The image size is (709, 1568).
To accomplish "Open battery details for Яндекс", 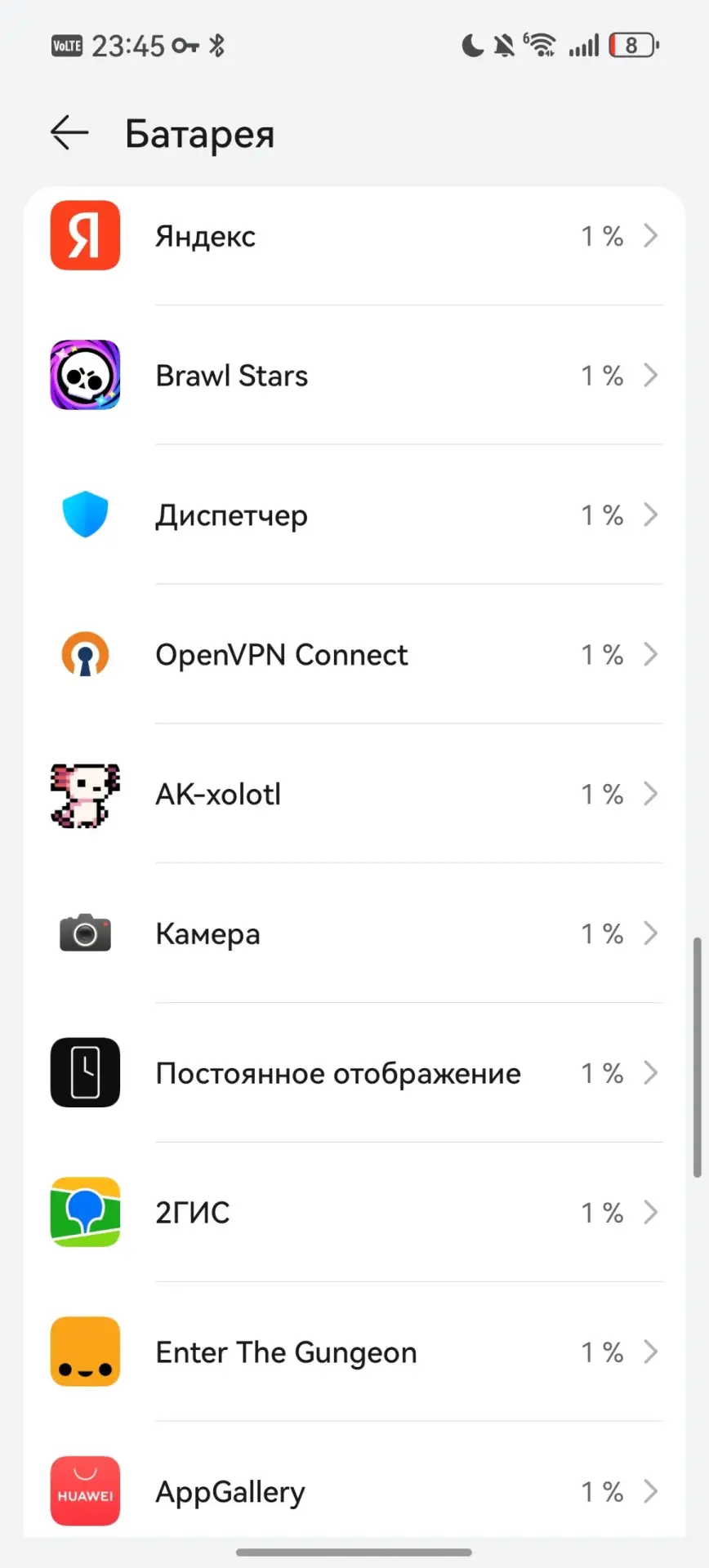I will (x=354, y=236).
